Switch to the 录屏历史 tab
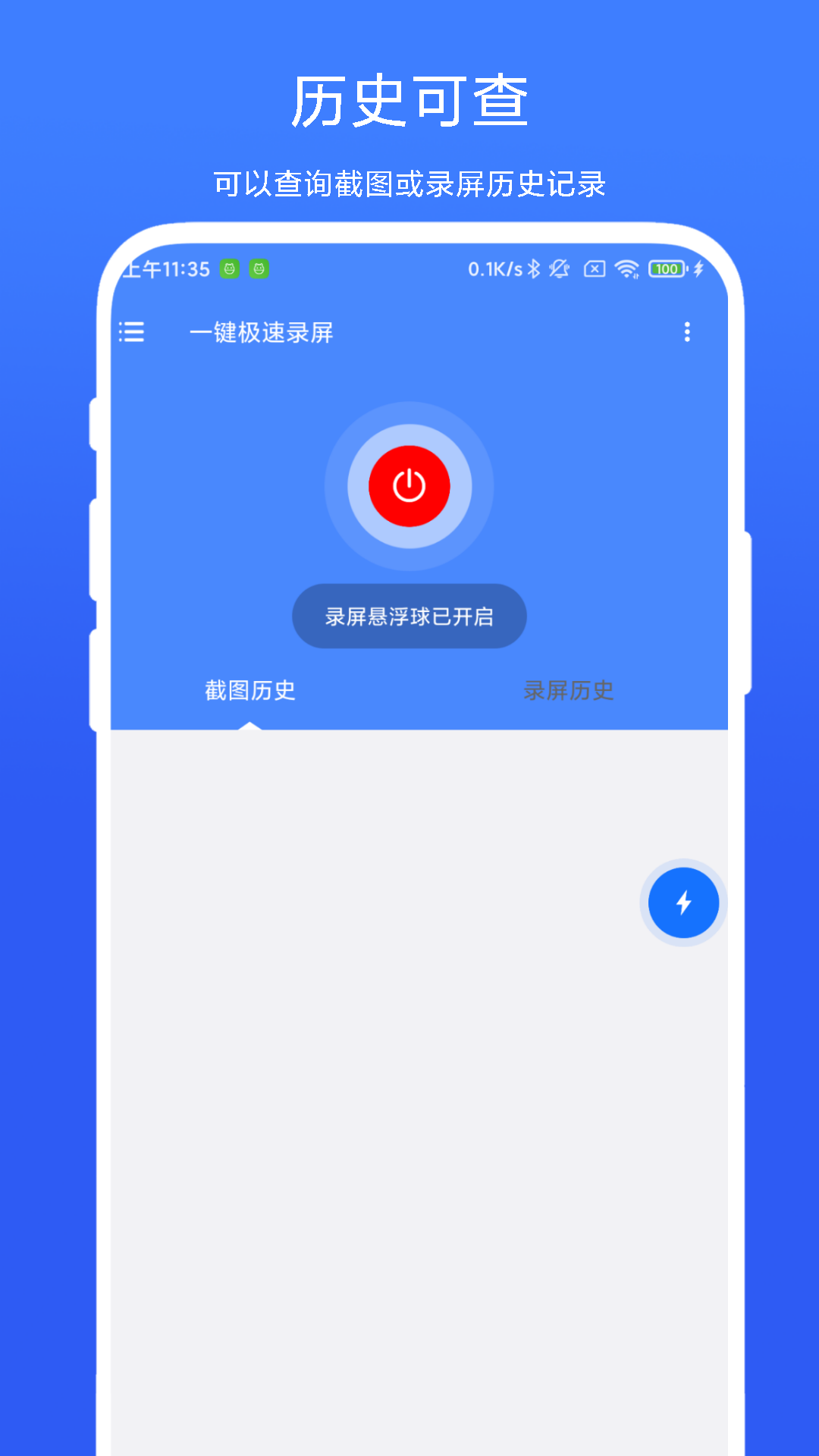 point(568,691)
